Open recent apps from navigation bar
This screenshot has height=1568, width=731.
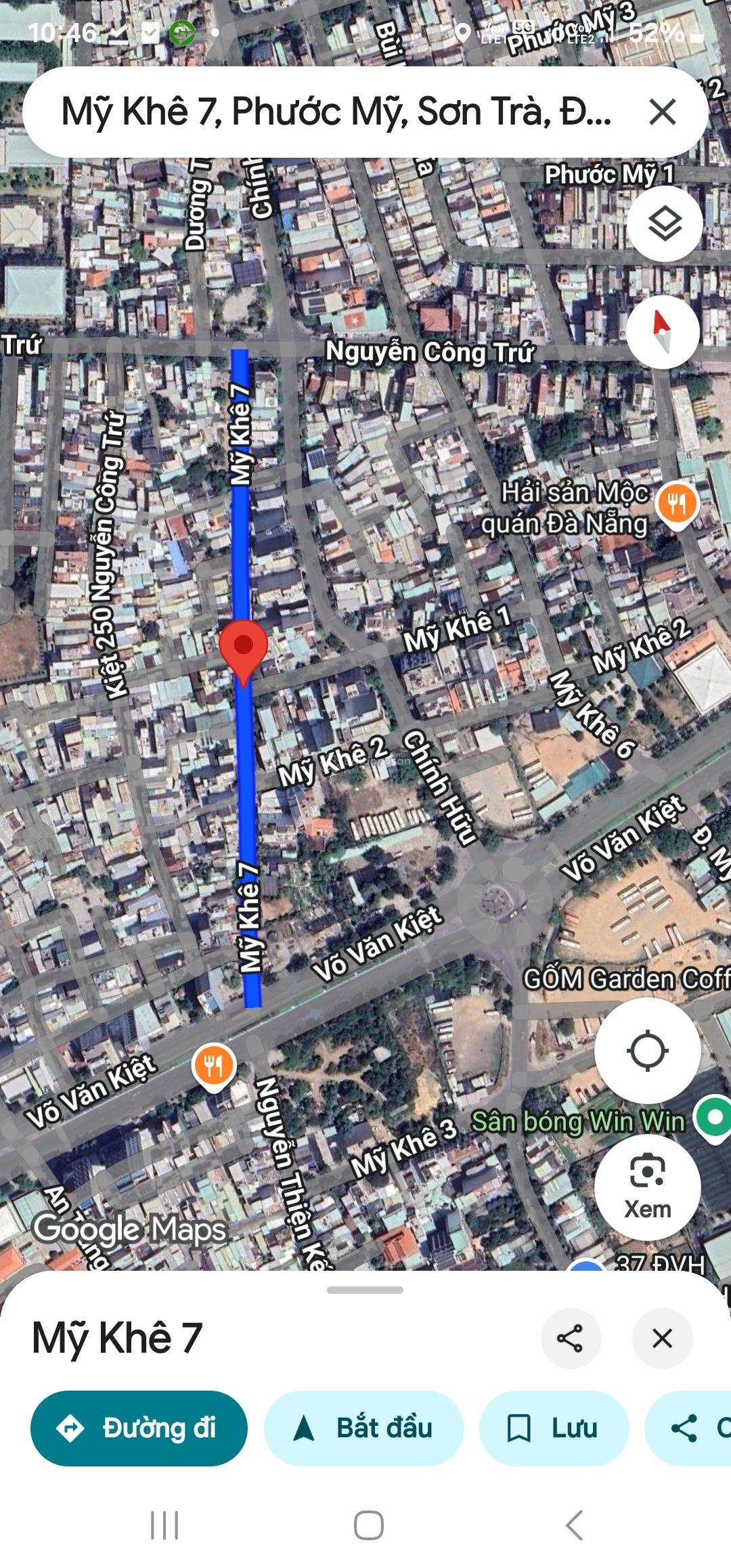coord(164,1526)
